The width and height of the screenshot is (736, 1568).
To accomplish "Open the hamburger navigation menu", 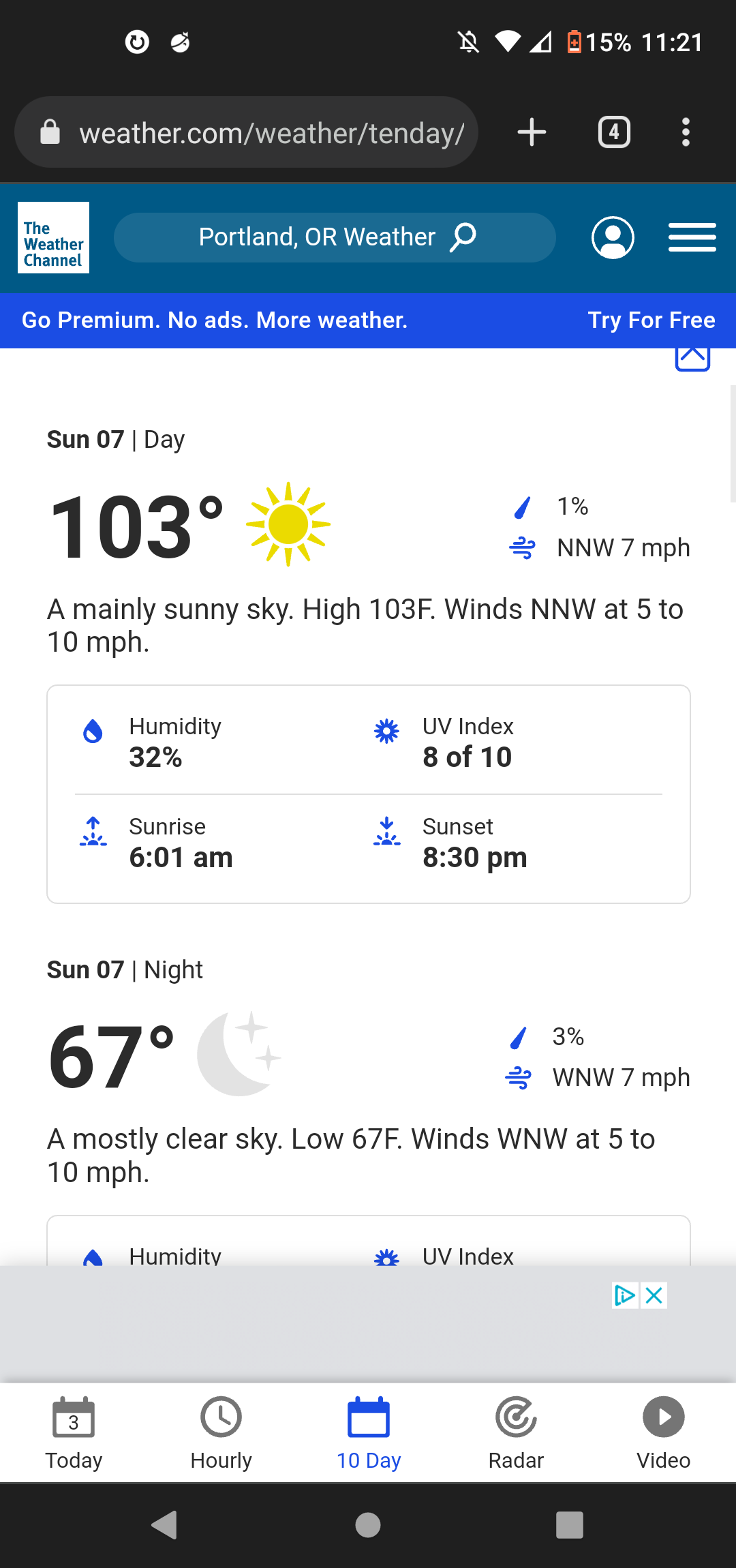I will pos(692,237).
